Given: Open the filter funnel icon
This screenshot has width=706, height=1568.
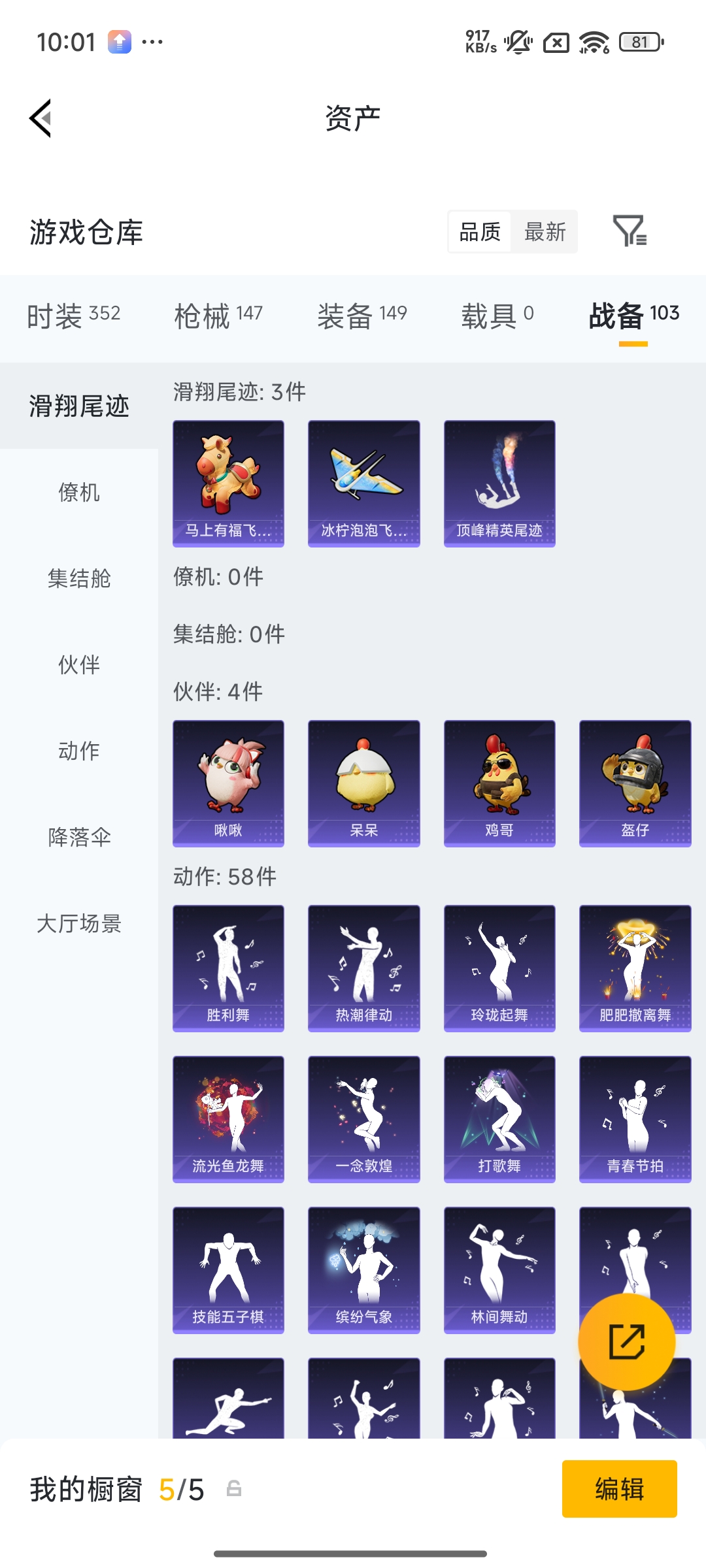Looking at the screenshot, I should pos(631,232).
